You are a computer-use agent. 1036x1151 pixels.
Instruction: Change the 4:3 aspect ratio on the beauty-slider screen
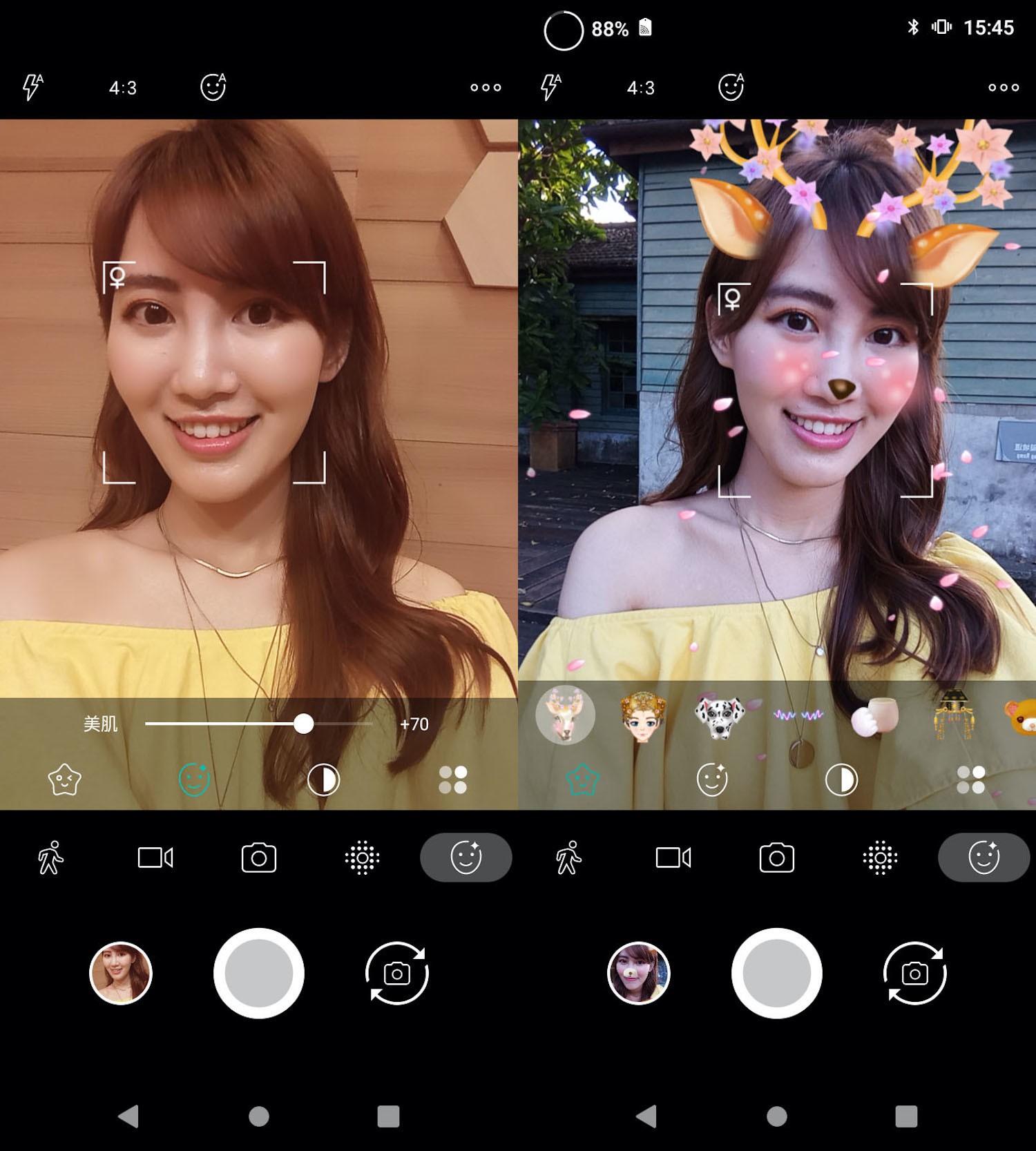(123, 88)
